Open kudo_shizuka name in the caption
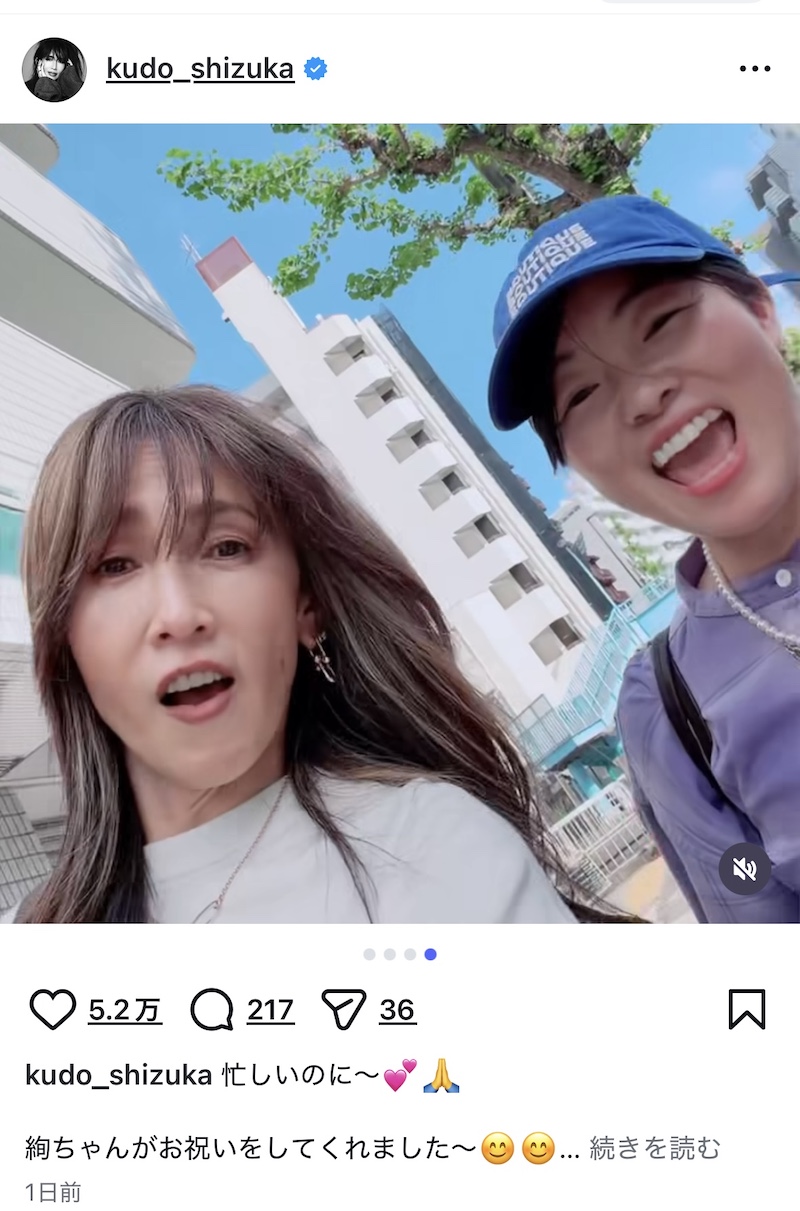Viewport: 800px width, 1211px height. pos(118,1075)
